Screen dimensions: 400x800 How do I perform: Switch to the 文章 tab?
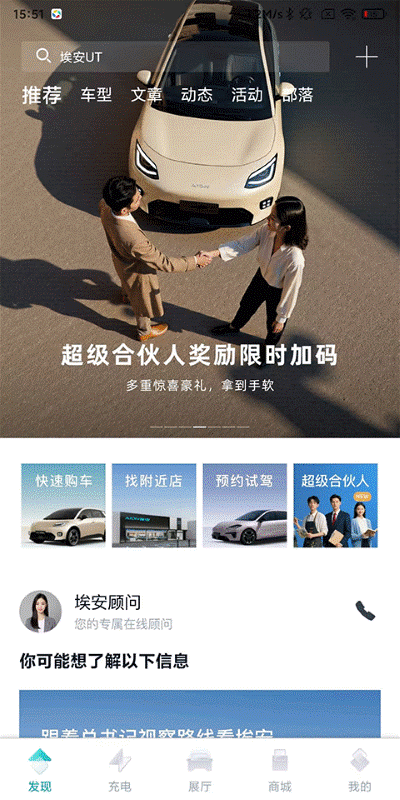click(146, 95)
